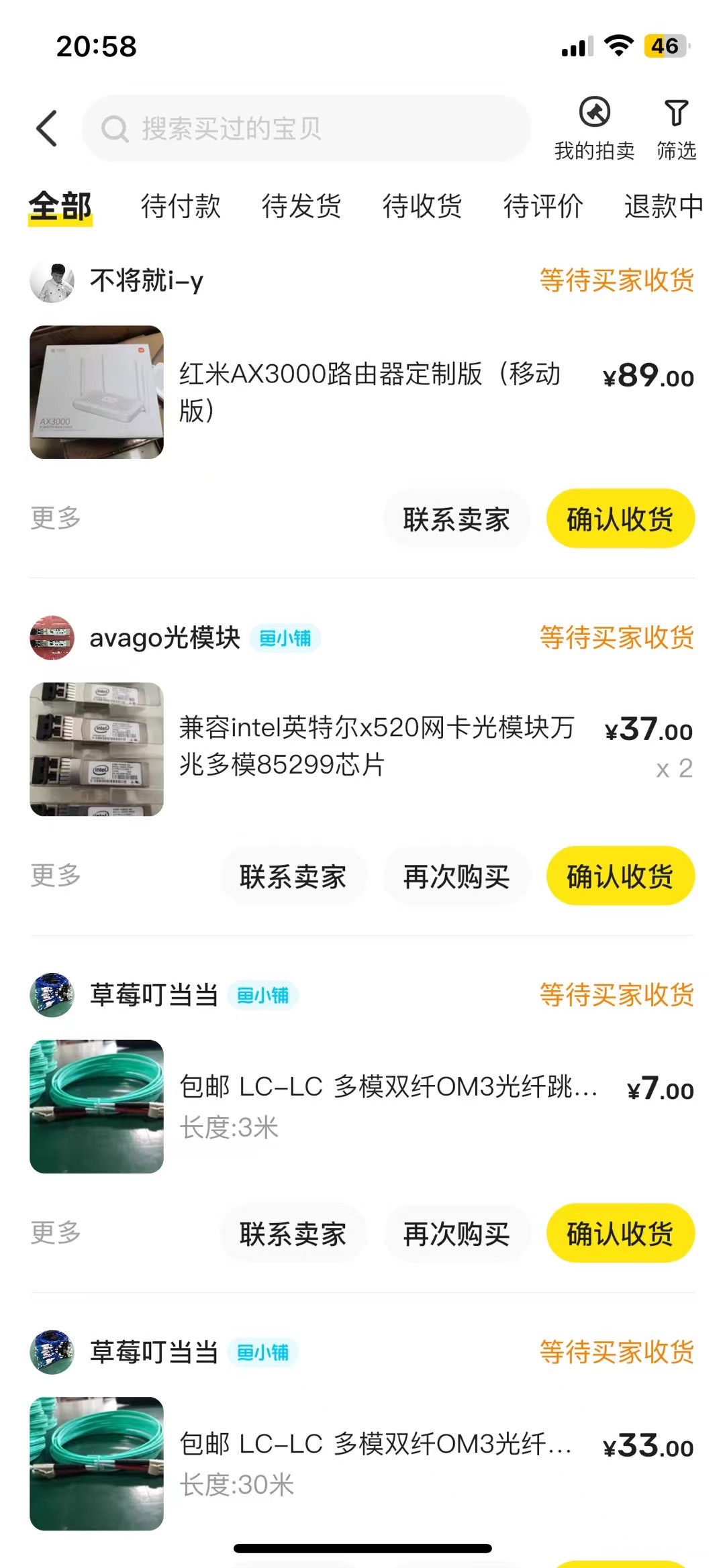725x1568 pixels.
Task: Open the 筛选 filter
Action: coord(676,128)
